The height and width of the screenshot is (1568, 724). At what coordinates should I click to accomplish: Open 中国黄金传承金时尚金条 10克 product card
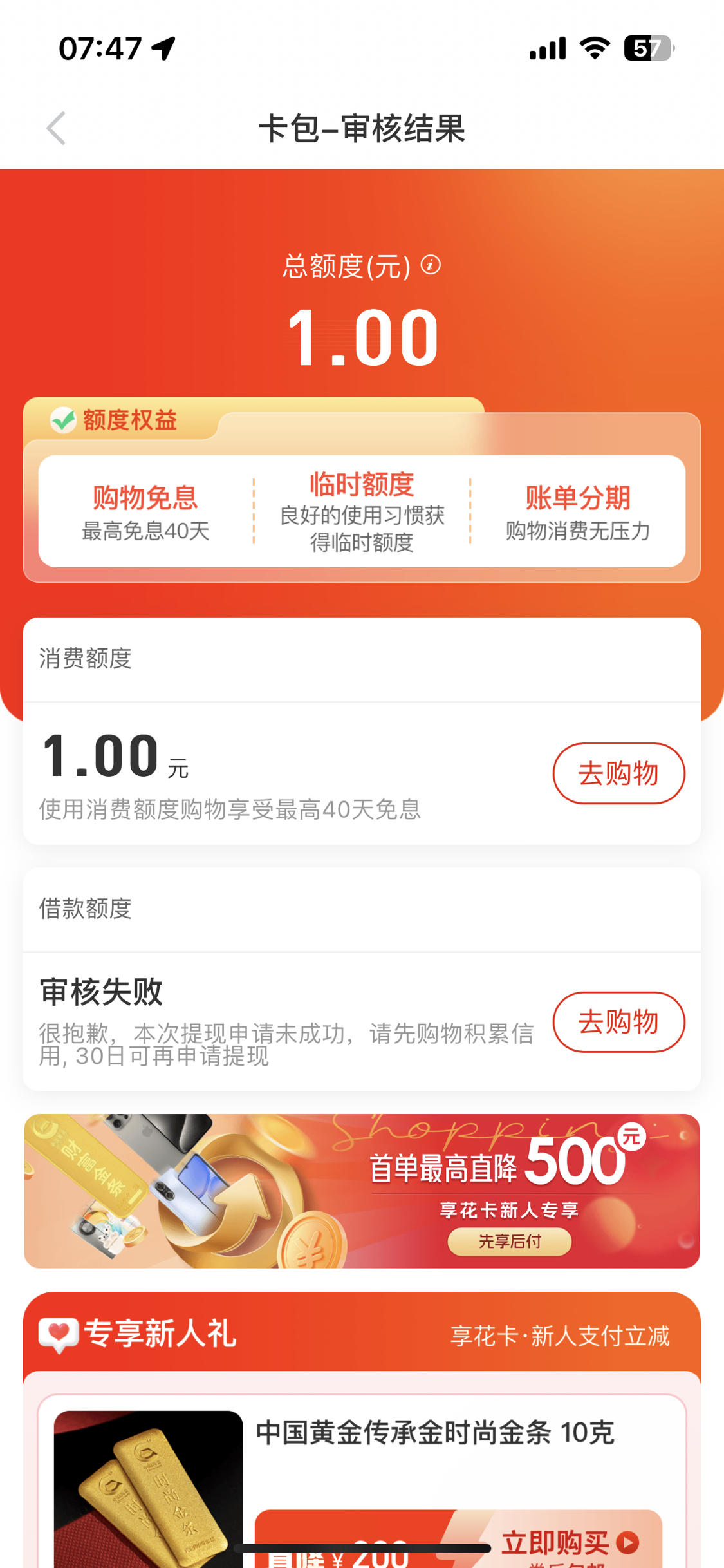362,1481
